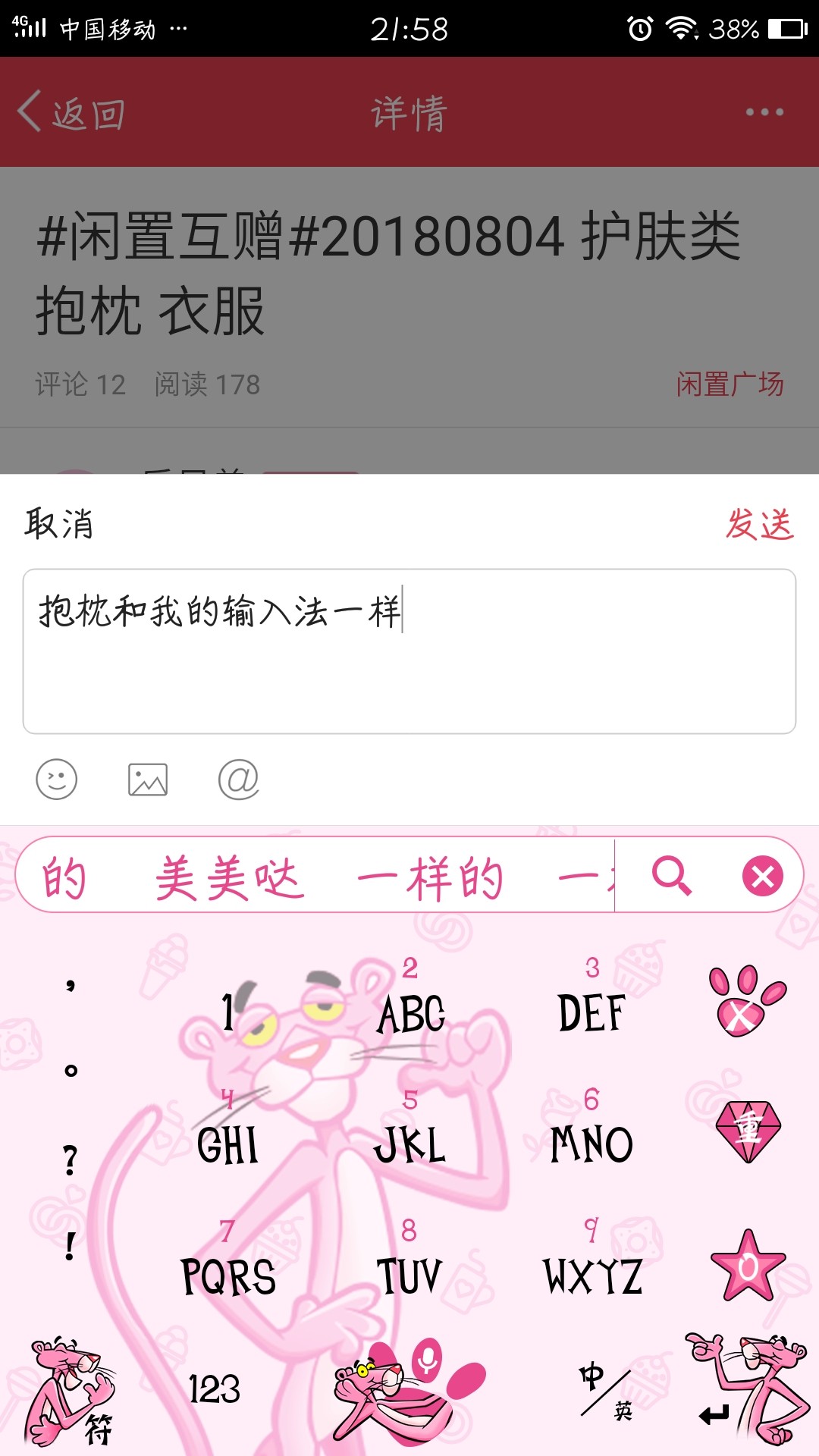
Task: Tap the star 0 key
Action: [748, 1265]
